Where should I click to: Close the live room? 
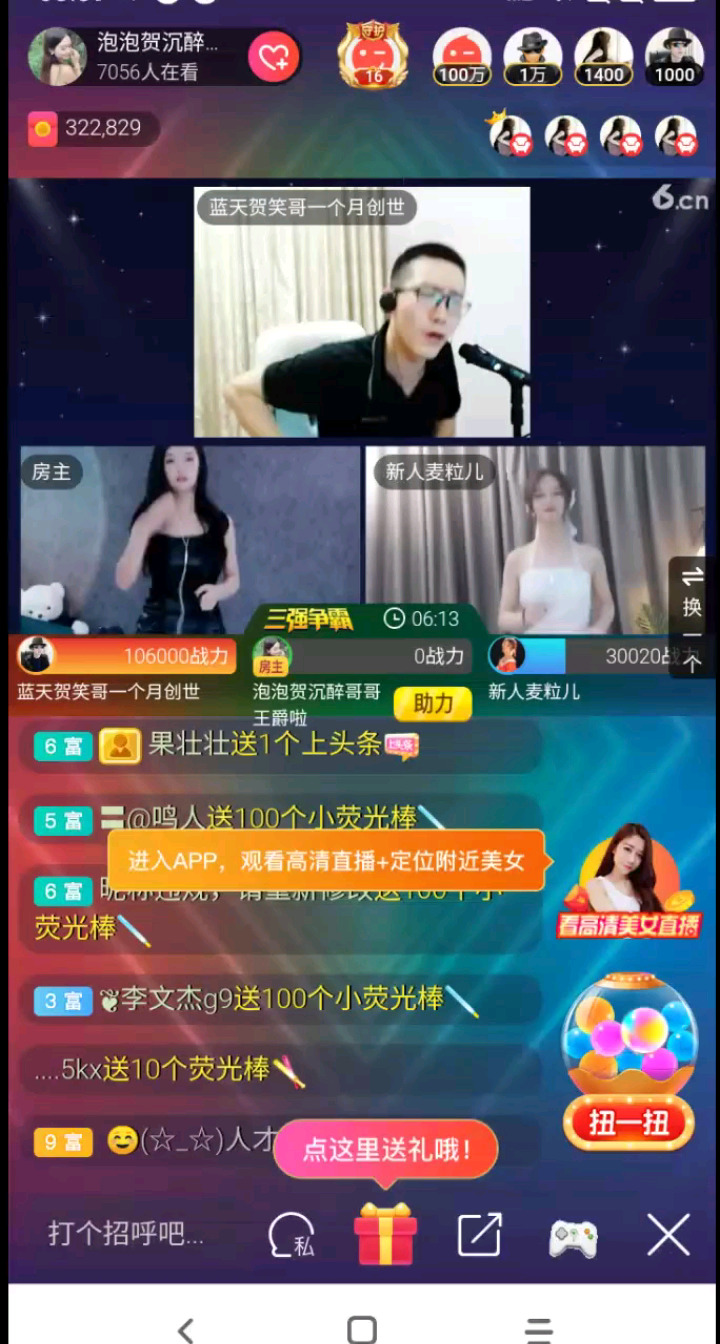coord(668,1235)
